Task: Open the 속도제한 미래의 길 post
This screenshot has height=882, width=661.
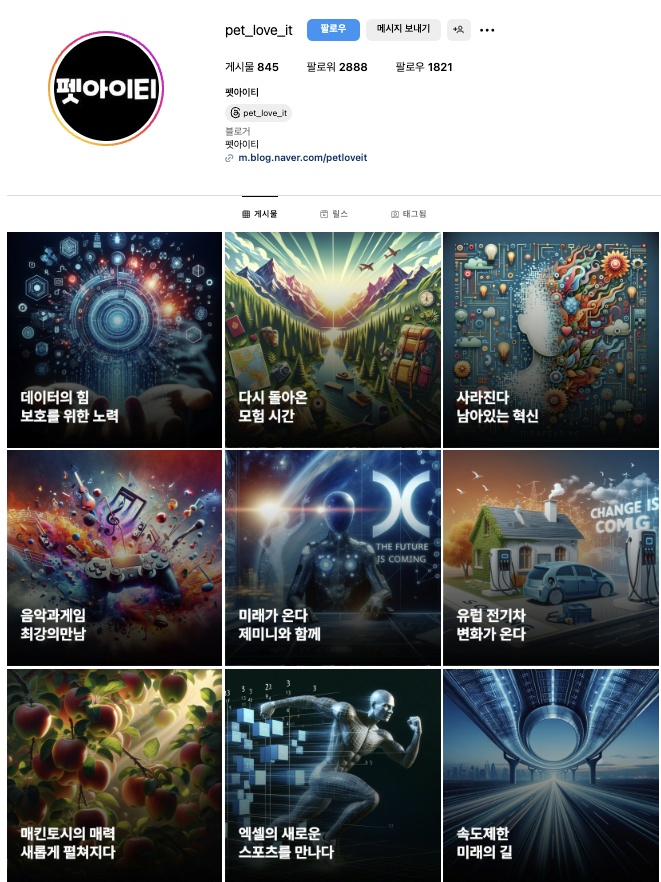Action: pos(551,775)
